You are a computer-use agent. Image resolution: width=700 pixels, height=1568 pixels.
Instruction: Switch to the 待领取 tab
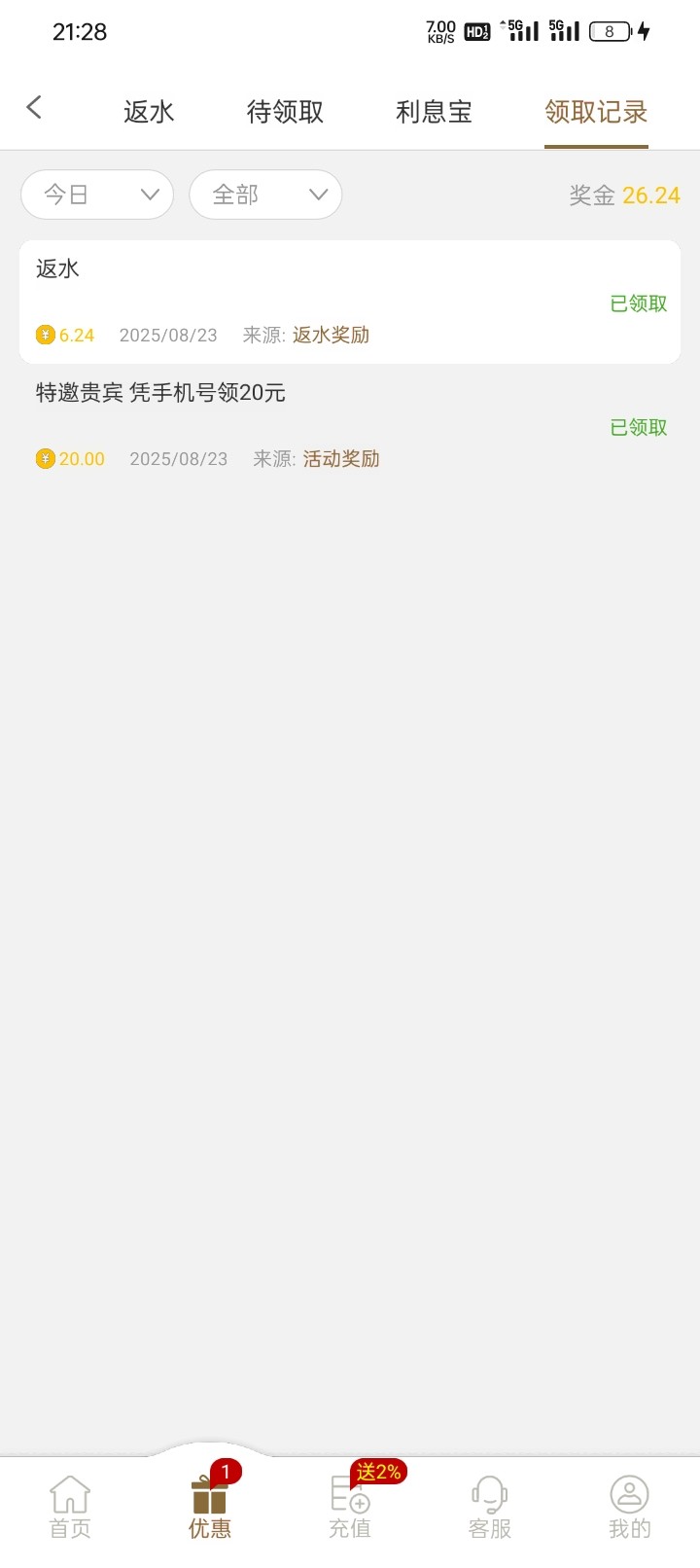point(285,112)
